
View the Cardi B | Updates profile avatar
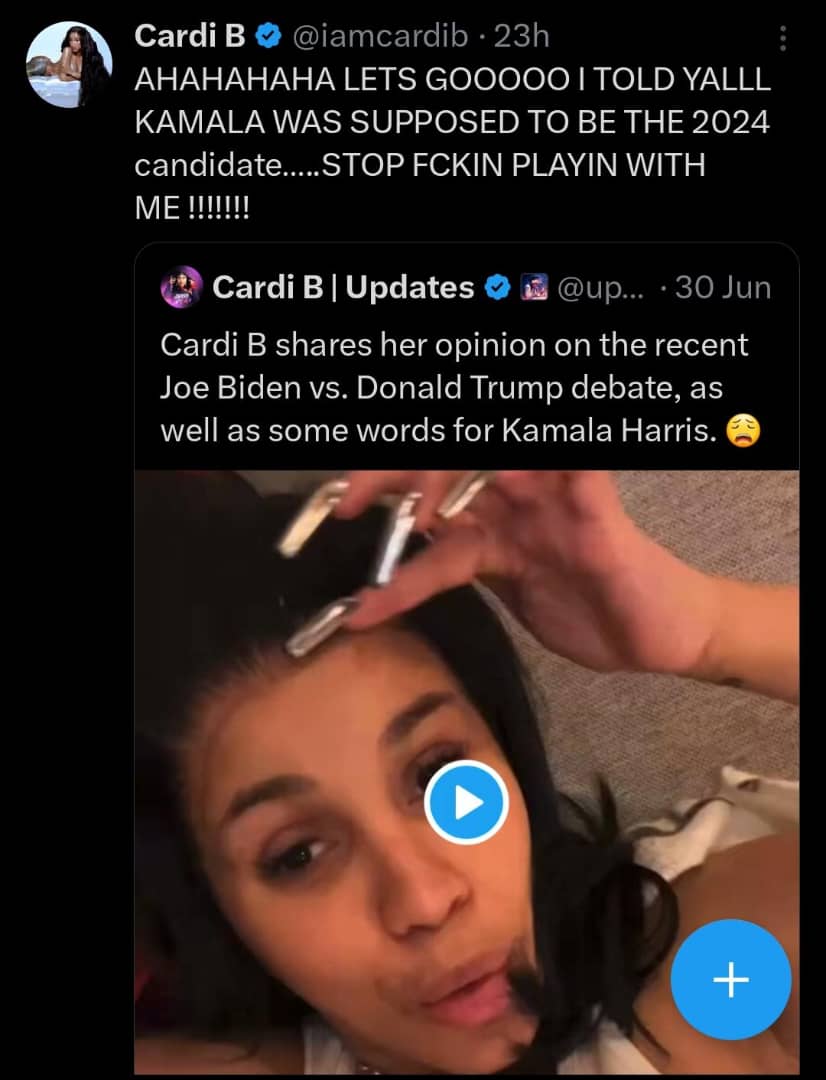pyautogui.click(x=182, y=288)
